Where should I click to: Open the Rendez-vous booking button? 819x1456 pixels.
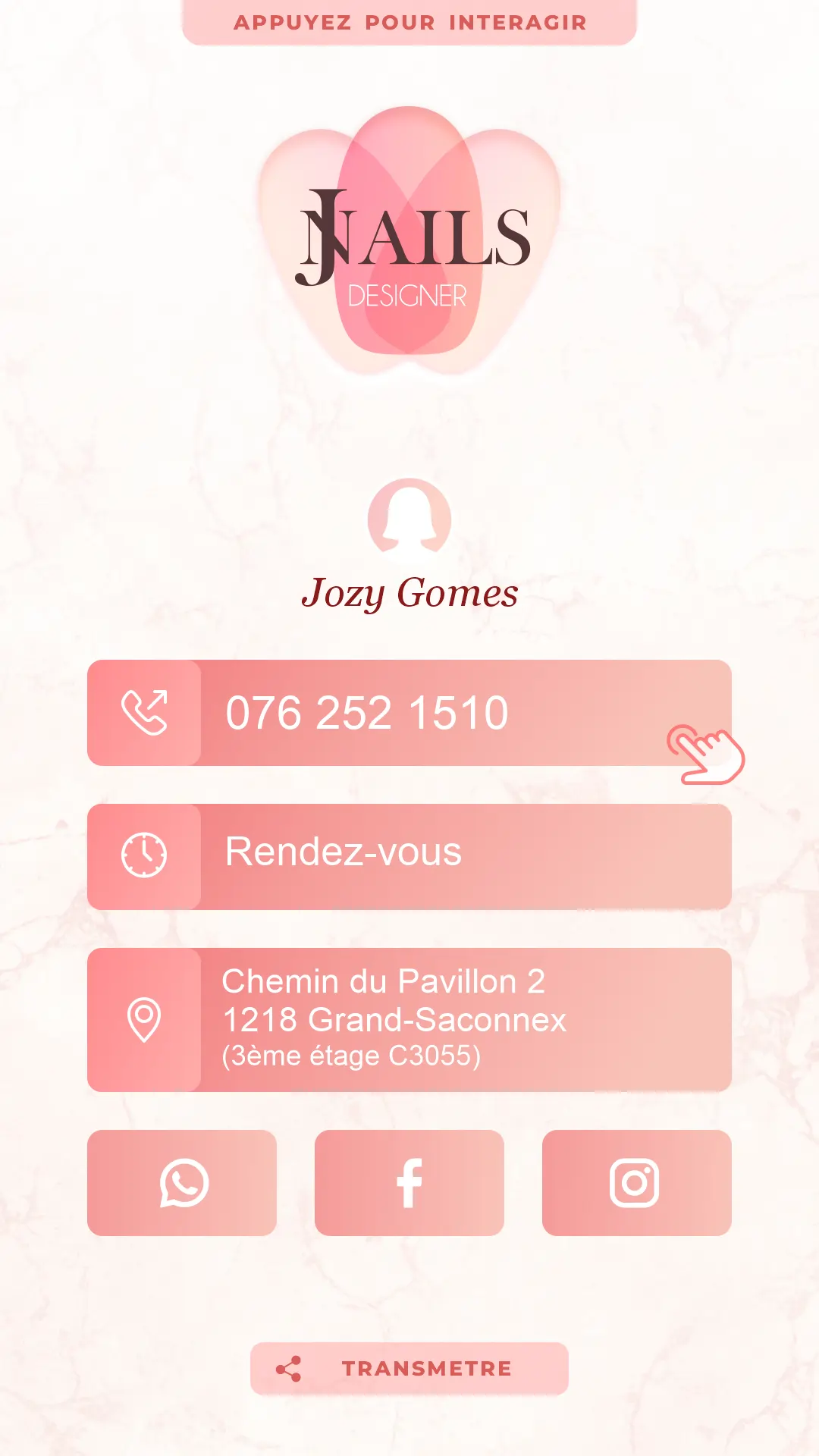(409, 856)
